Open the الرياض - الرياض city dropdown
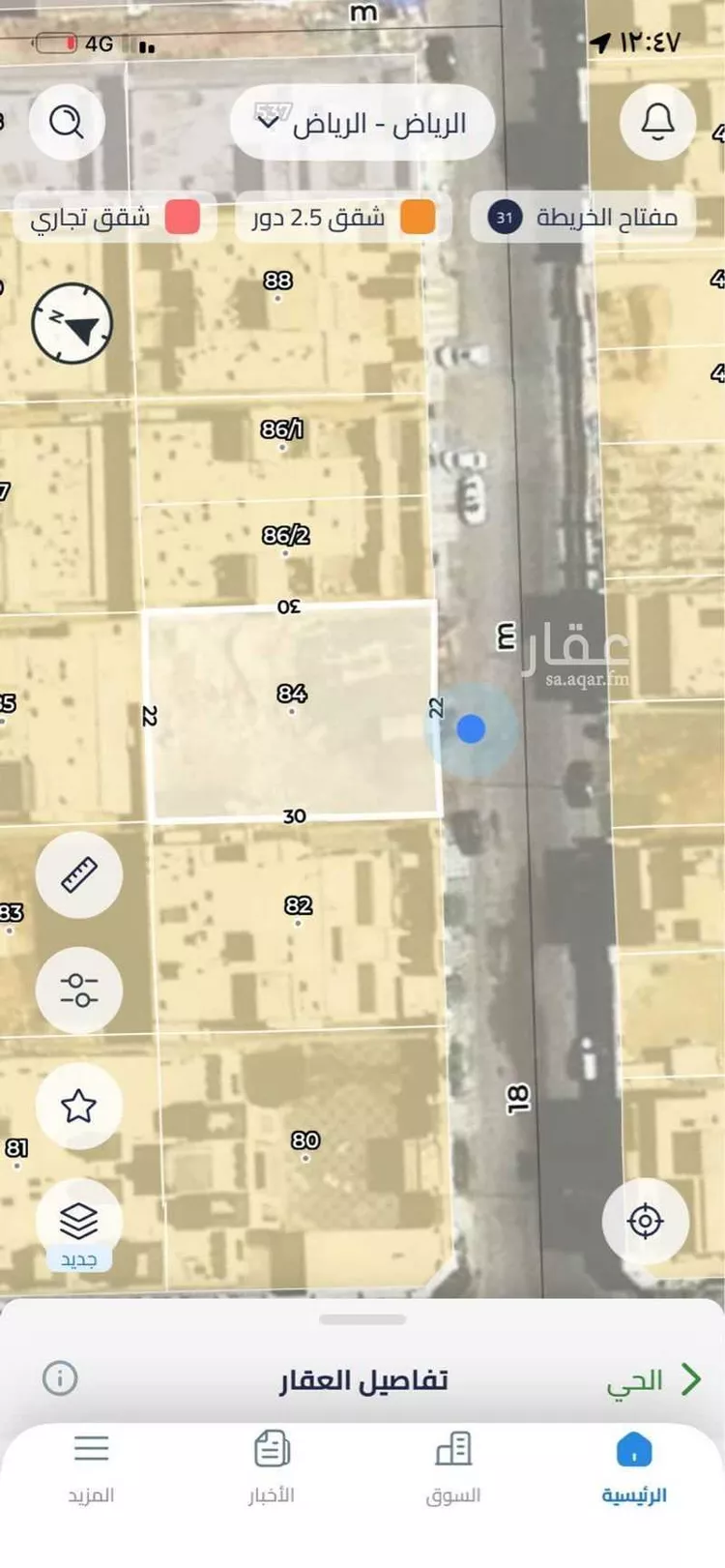This screenshot has width=725, height=1568. pyautogui.click(x=361, y=121)
